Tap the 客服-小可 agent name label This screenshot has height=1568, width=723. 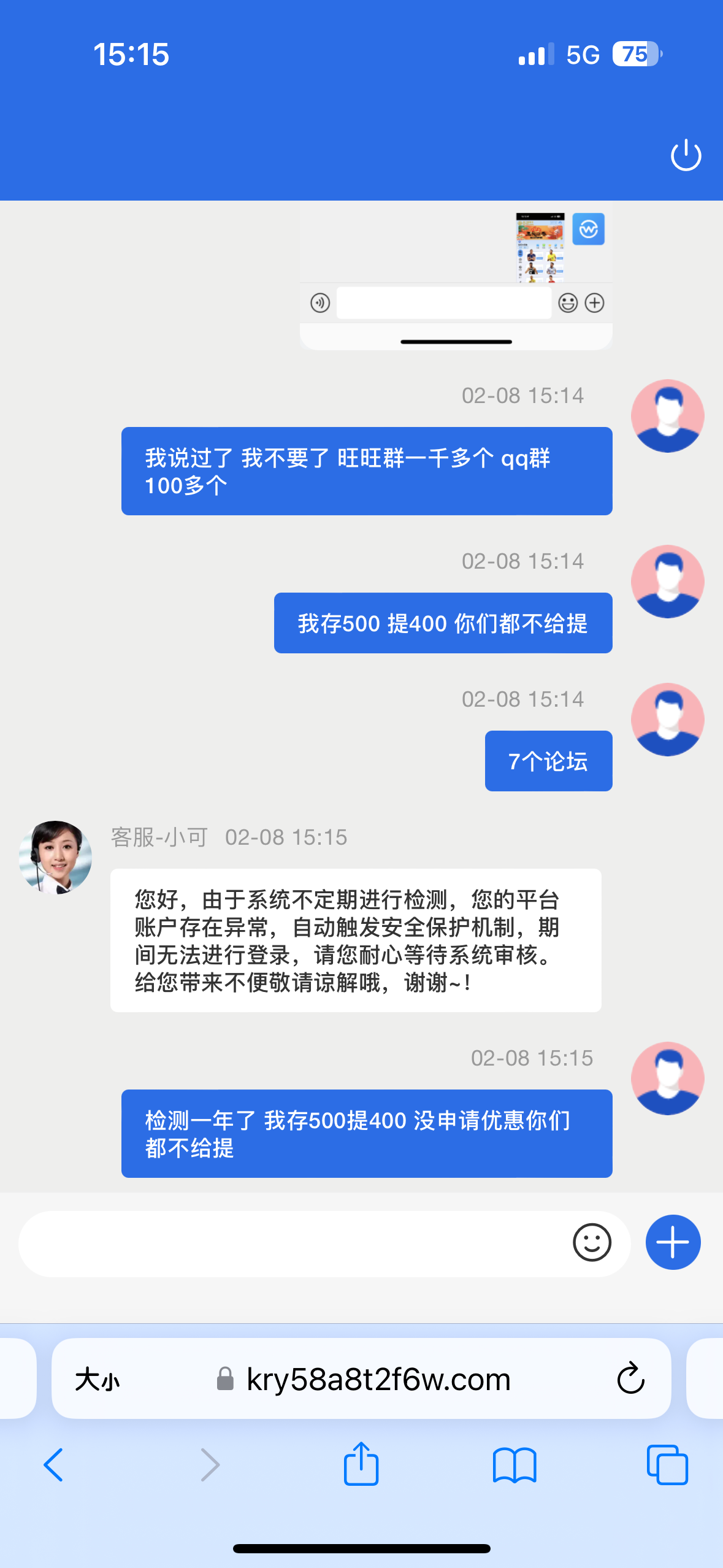click(x=158, y=836)
